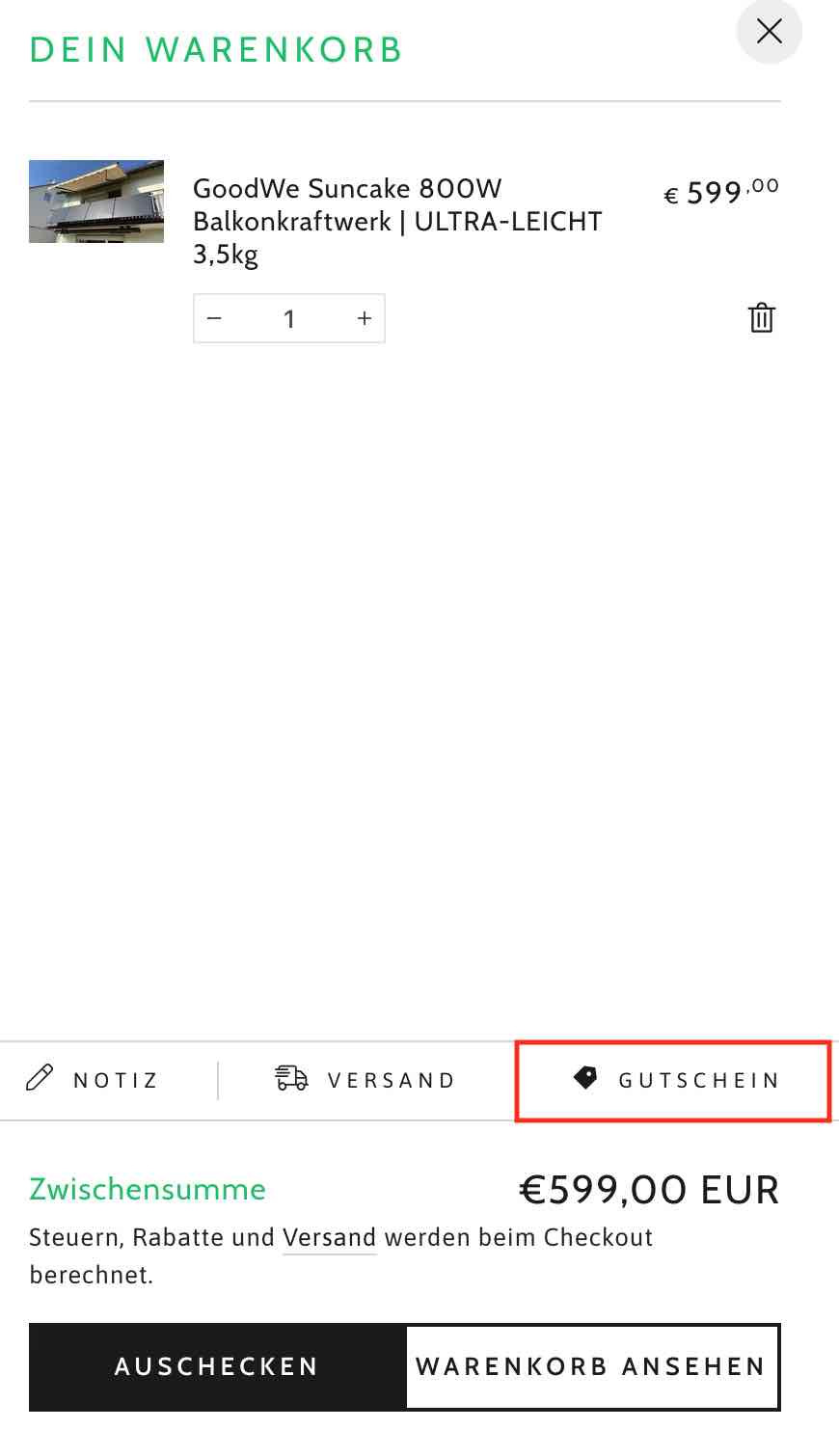Select the quantity field showing 1

(288, 318)
